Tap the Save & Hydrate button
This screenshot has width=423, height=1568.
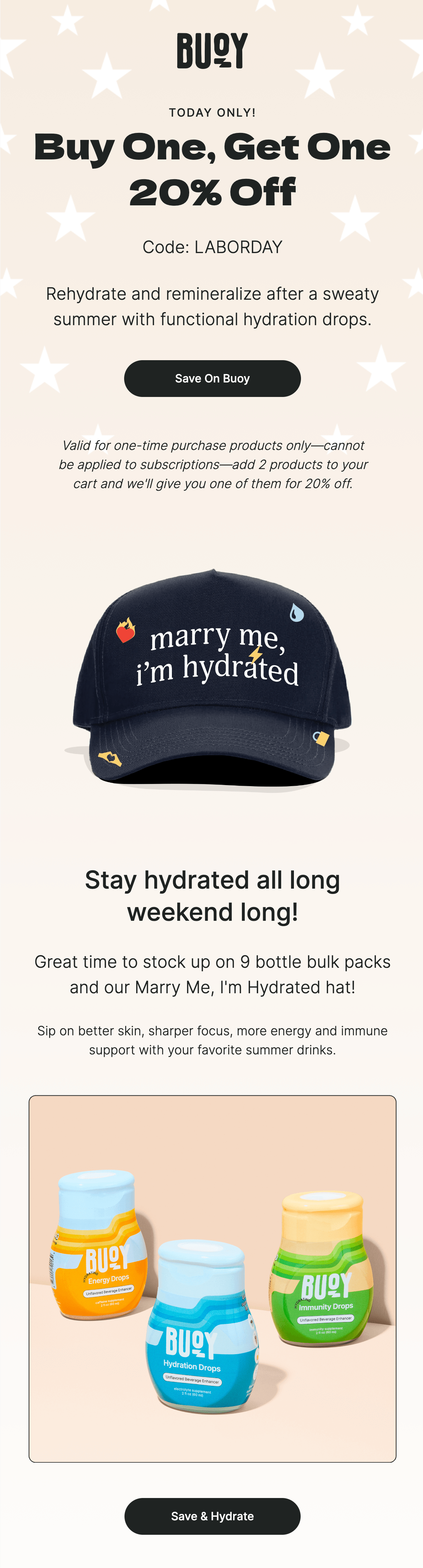(212, 1516)
